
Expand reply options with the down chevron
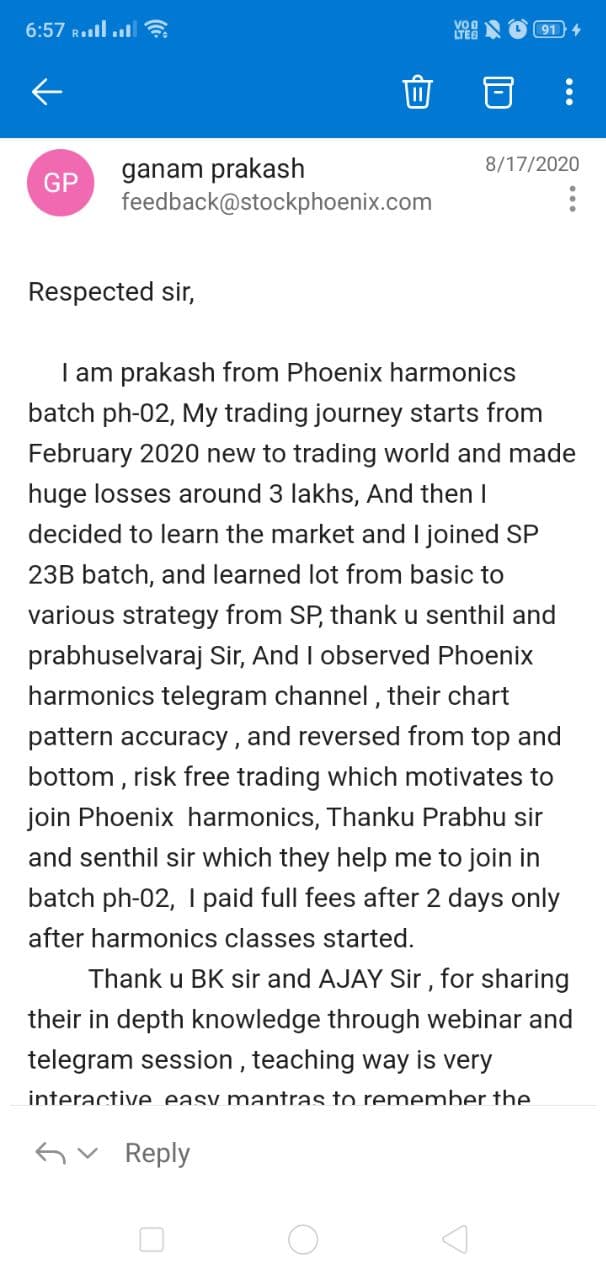coord(88,1154)
